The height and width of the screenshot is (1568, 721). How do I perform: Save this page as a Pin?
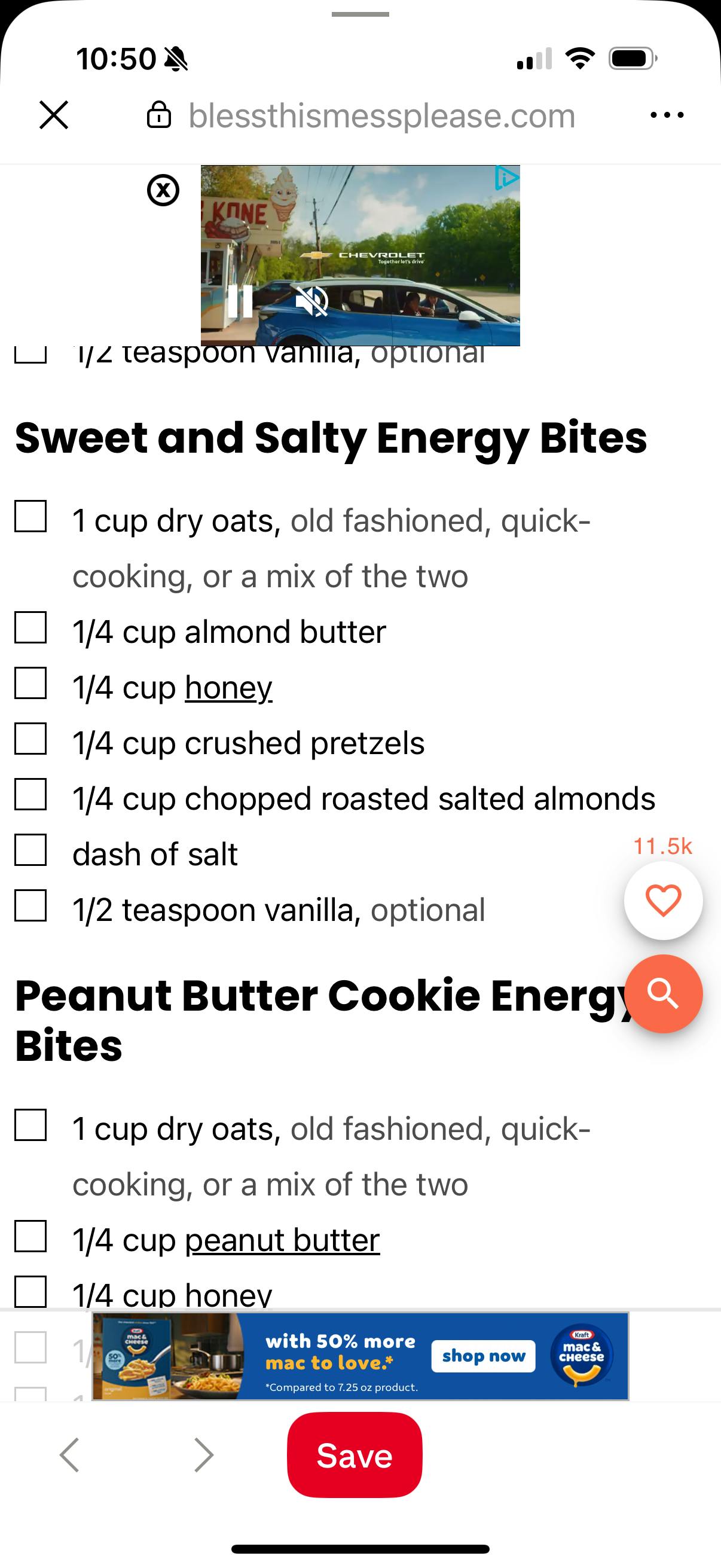[354, 1455]
